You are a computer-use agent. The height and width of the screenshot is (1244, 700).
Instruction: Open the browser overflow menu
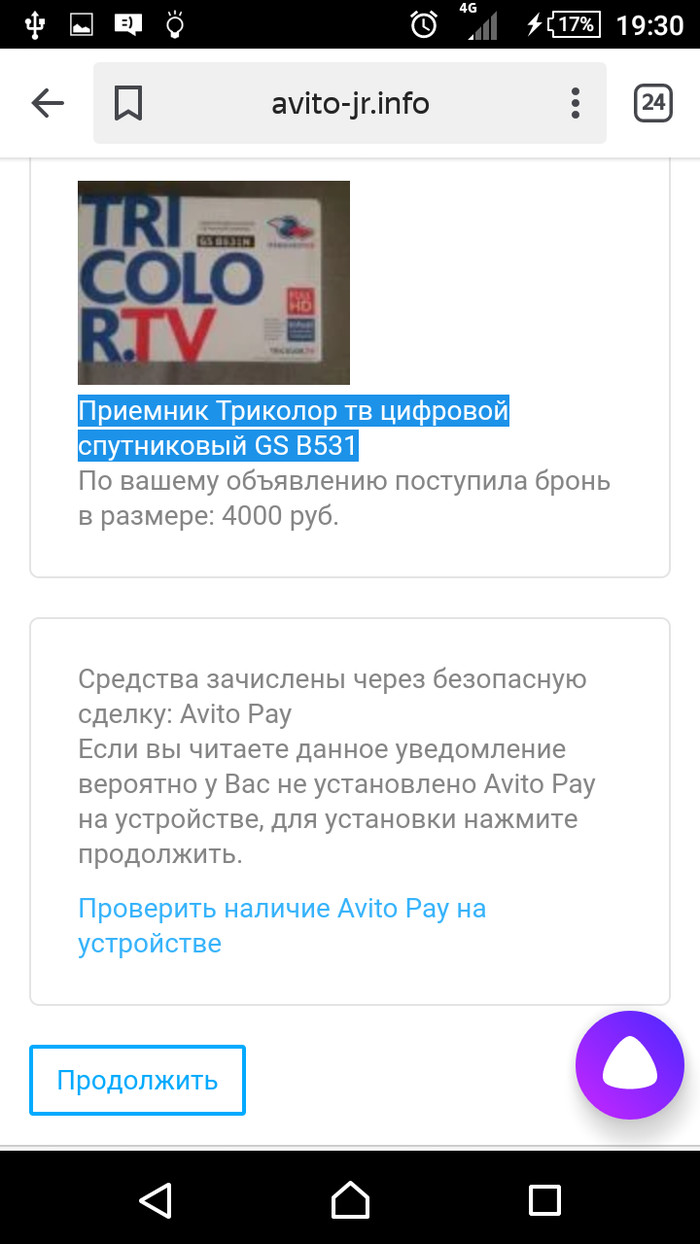click(x=575, y=103)
